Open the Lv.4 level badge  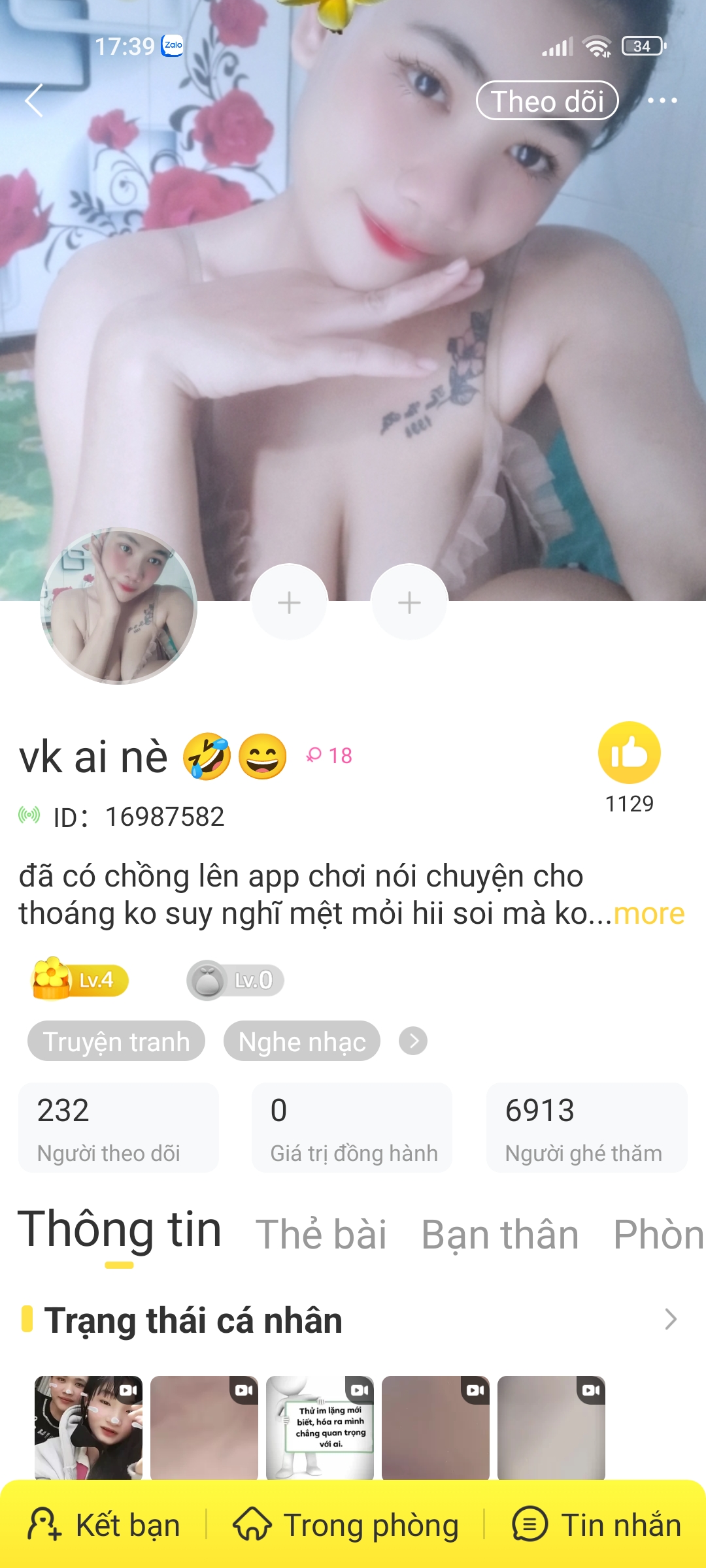[80, 979]
